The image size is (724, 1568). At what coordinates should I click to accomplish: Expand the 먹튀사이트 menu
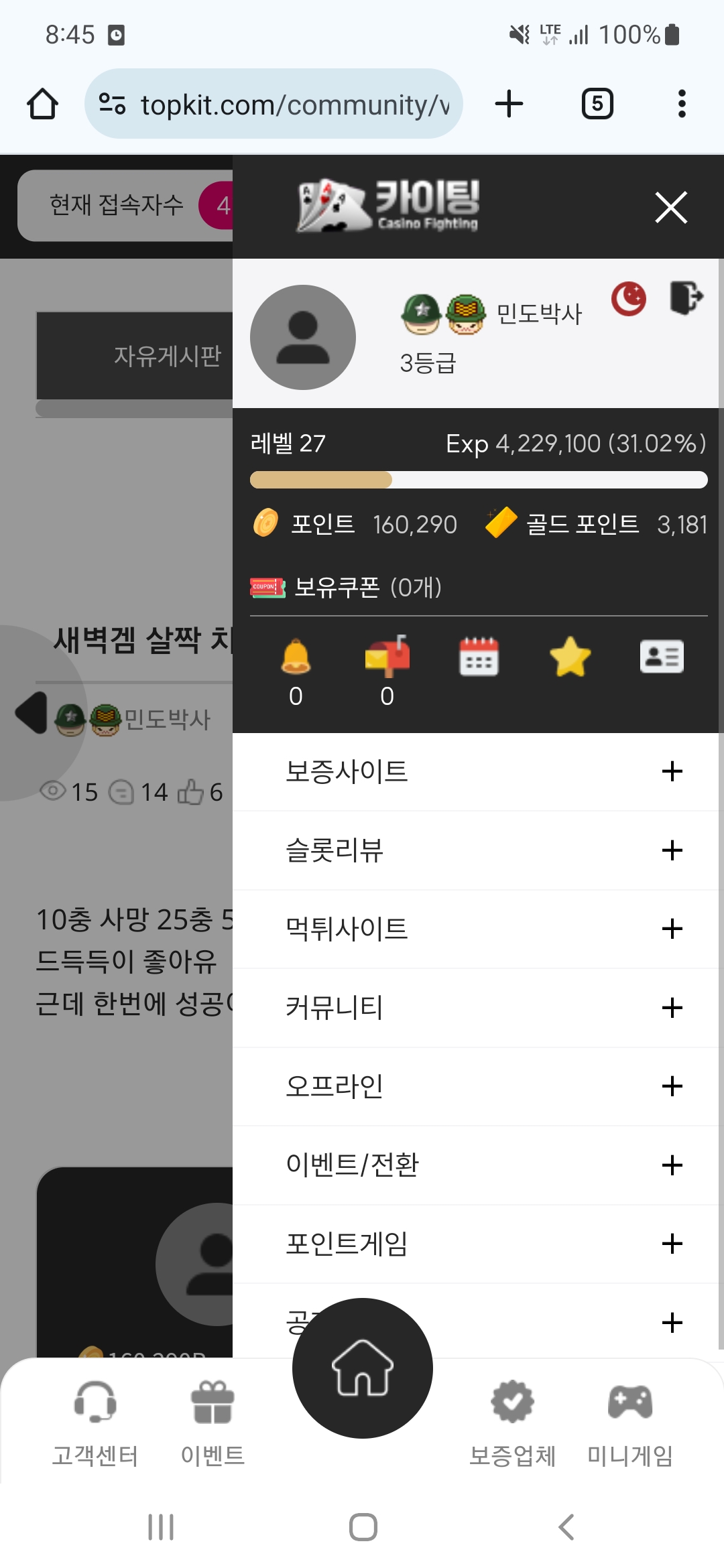pos(672,929)
